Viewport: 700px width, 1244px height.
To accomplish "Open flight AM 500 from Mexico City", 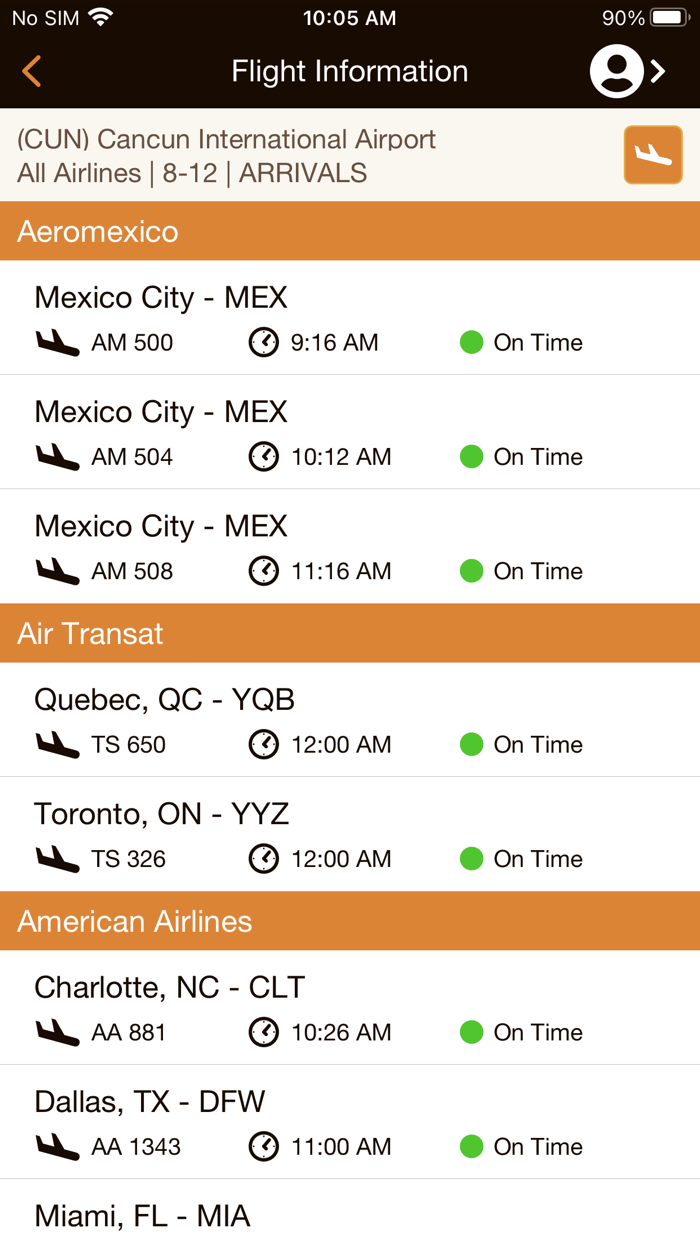I will [x=350, y=318].
